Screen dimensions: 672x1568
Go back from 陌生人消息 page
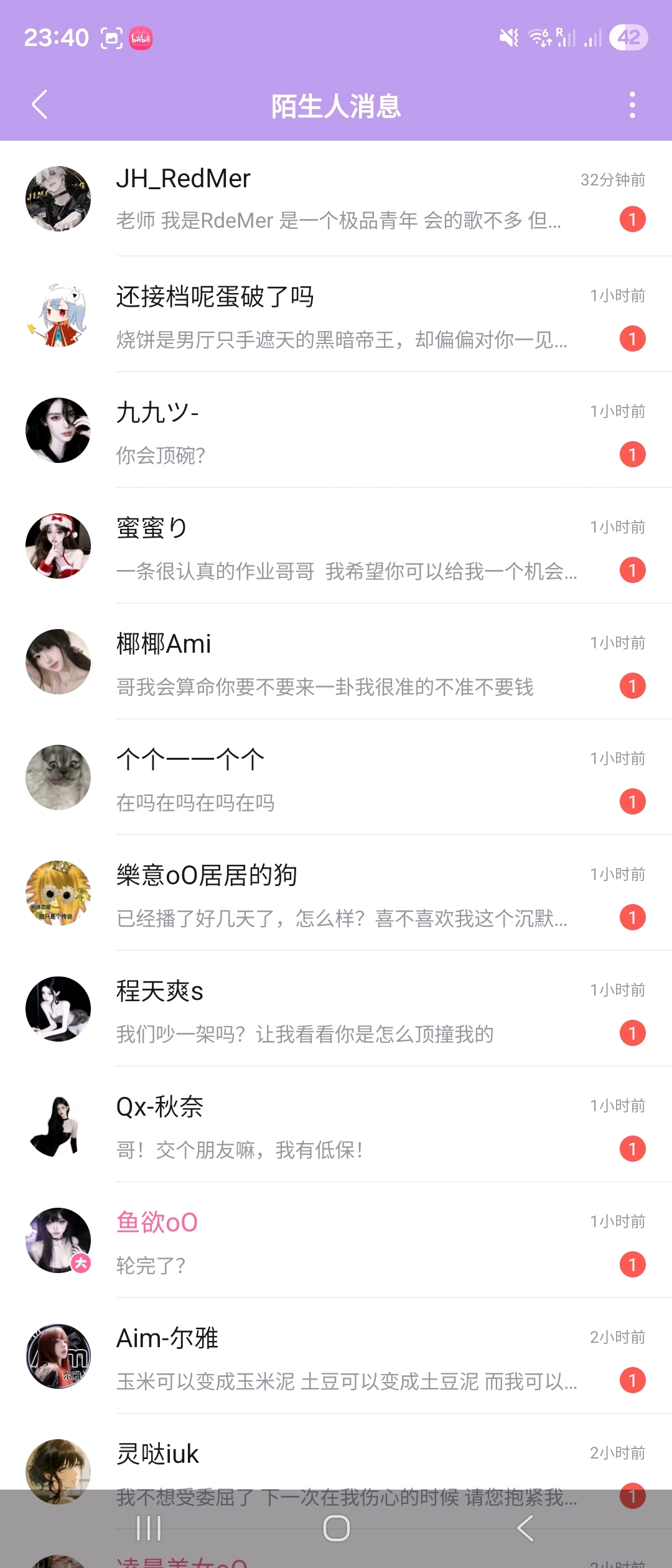(40, 105)
